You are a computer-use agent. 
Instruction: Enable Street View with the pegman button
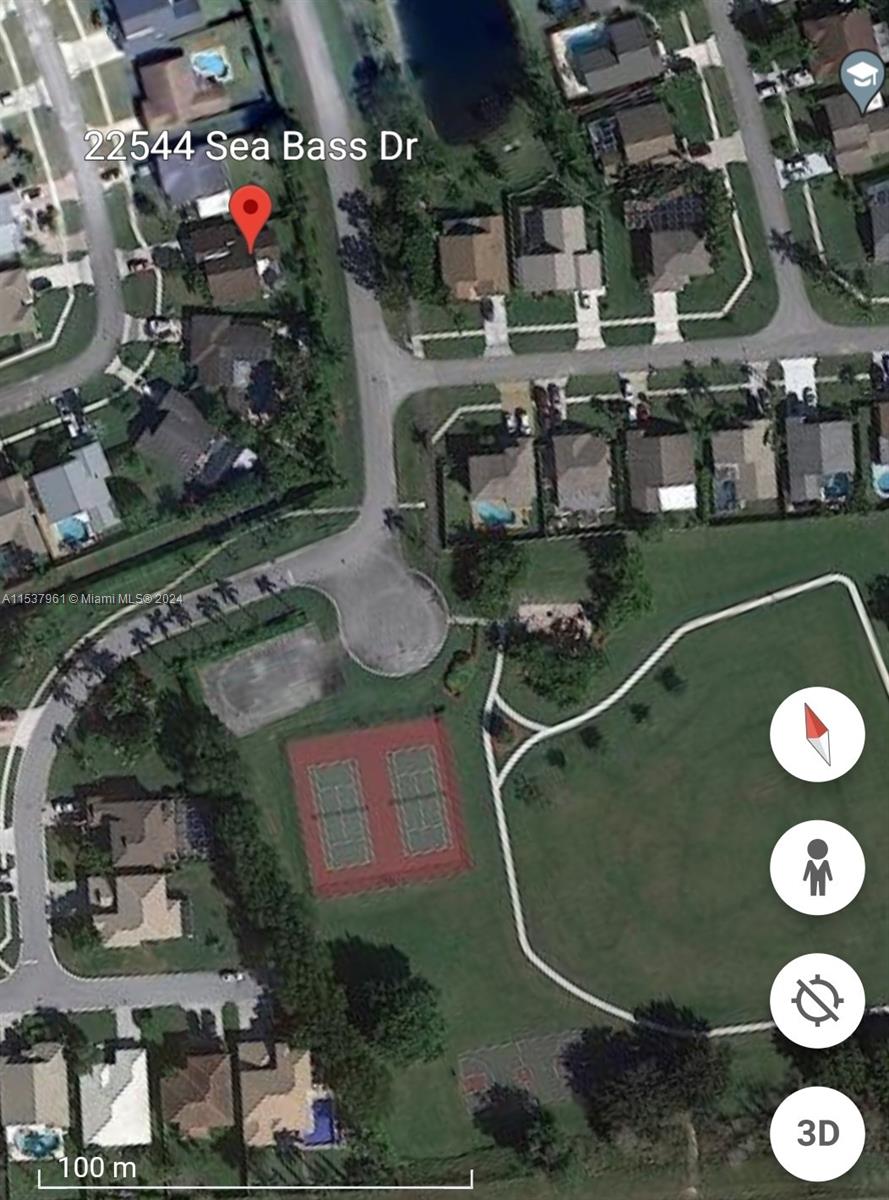pyautogui.click(x=817, y=867)
